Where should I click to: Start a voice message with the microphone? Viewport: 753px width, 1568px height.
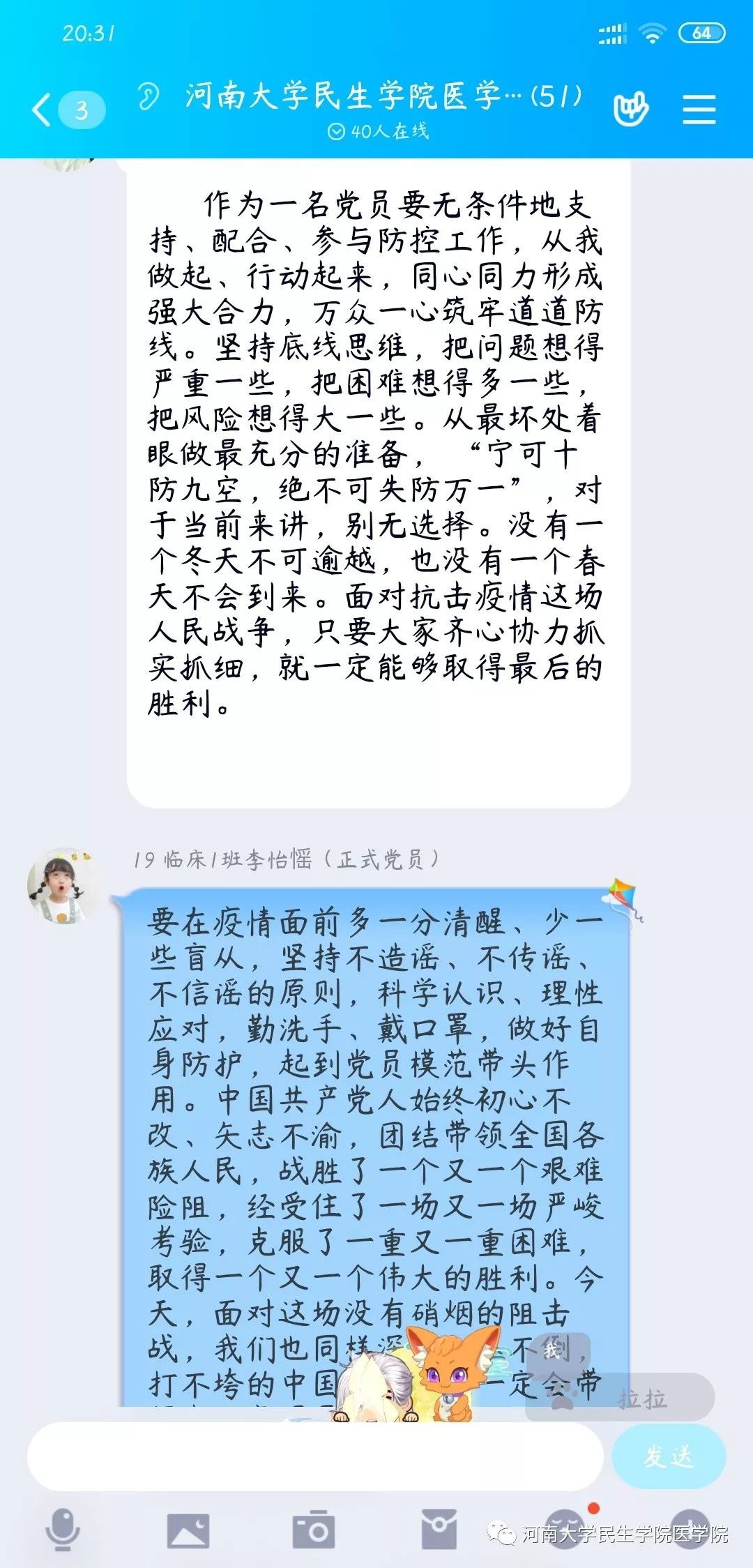pos(63,1530)
